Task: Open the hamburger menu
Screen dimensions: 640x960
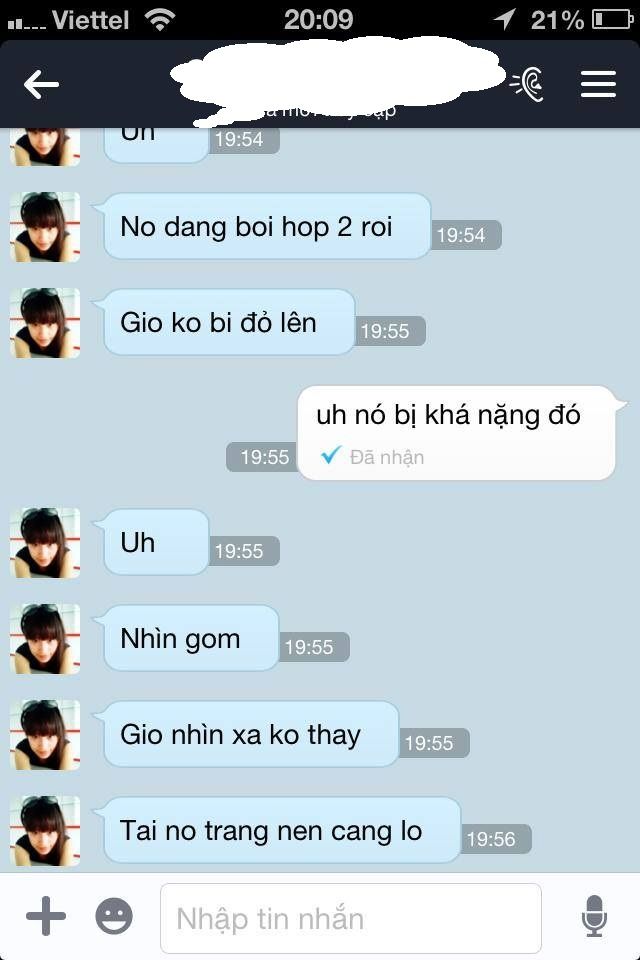Action: click(598, 85)
